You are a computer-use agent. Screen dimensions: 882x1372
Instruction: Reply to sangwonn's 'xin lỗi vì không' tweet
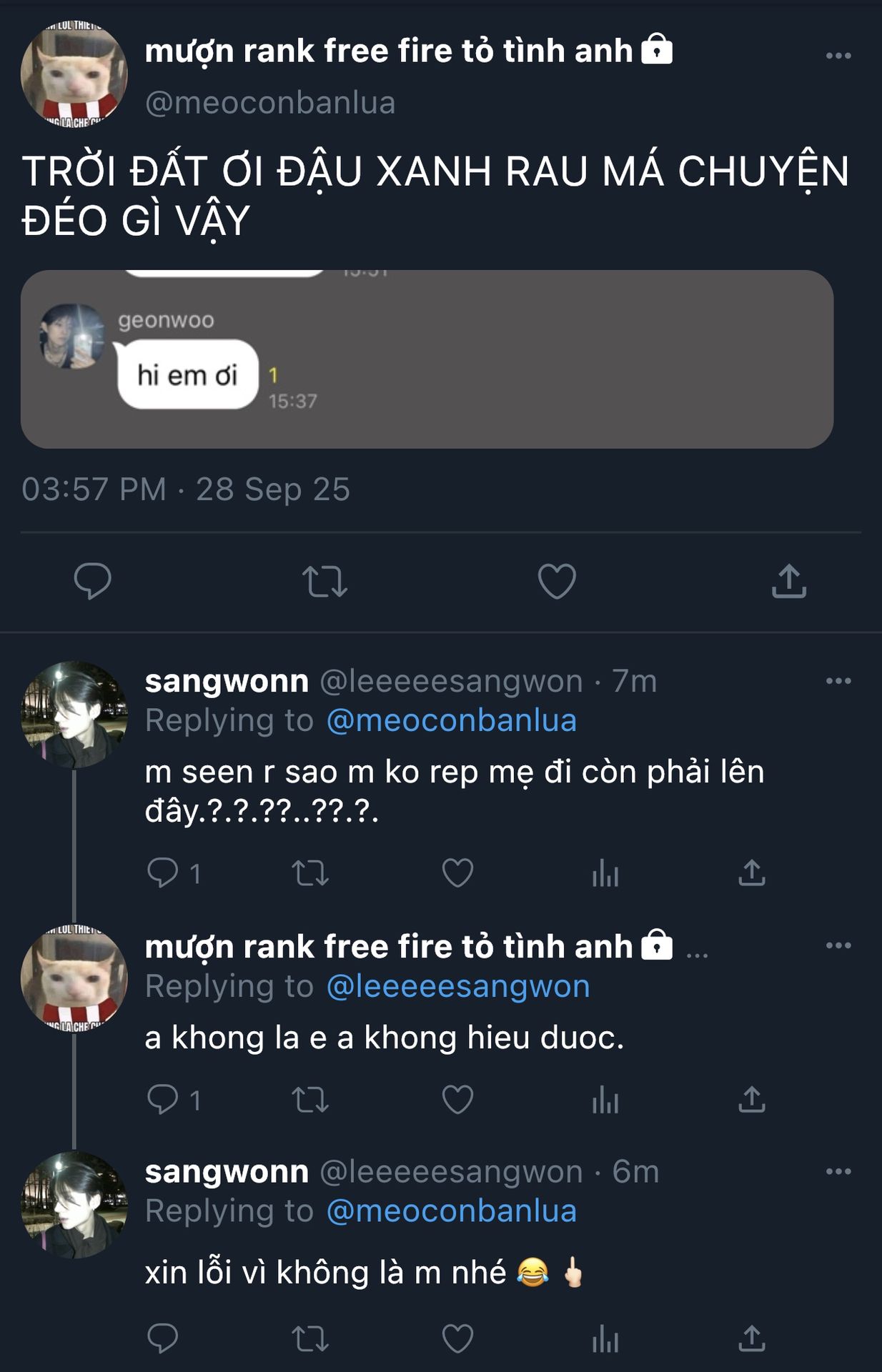point(163,1338)
